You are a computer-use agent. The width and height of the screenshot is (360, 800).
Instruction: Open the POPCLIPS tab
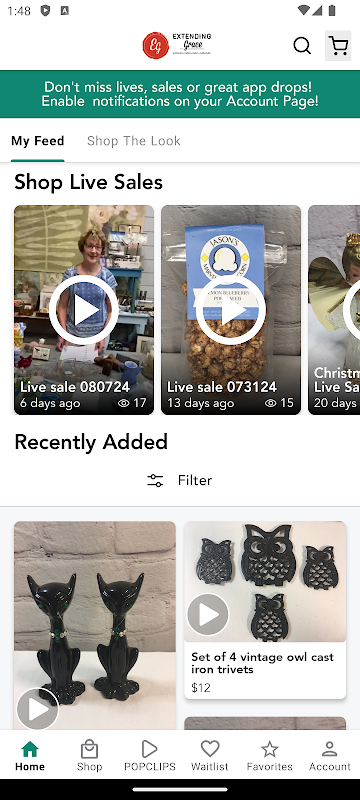coord(149,756)
